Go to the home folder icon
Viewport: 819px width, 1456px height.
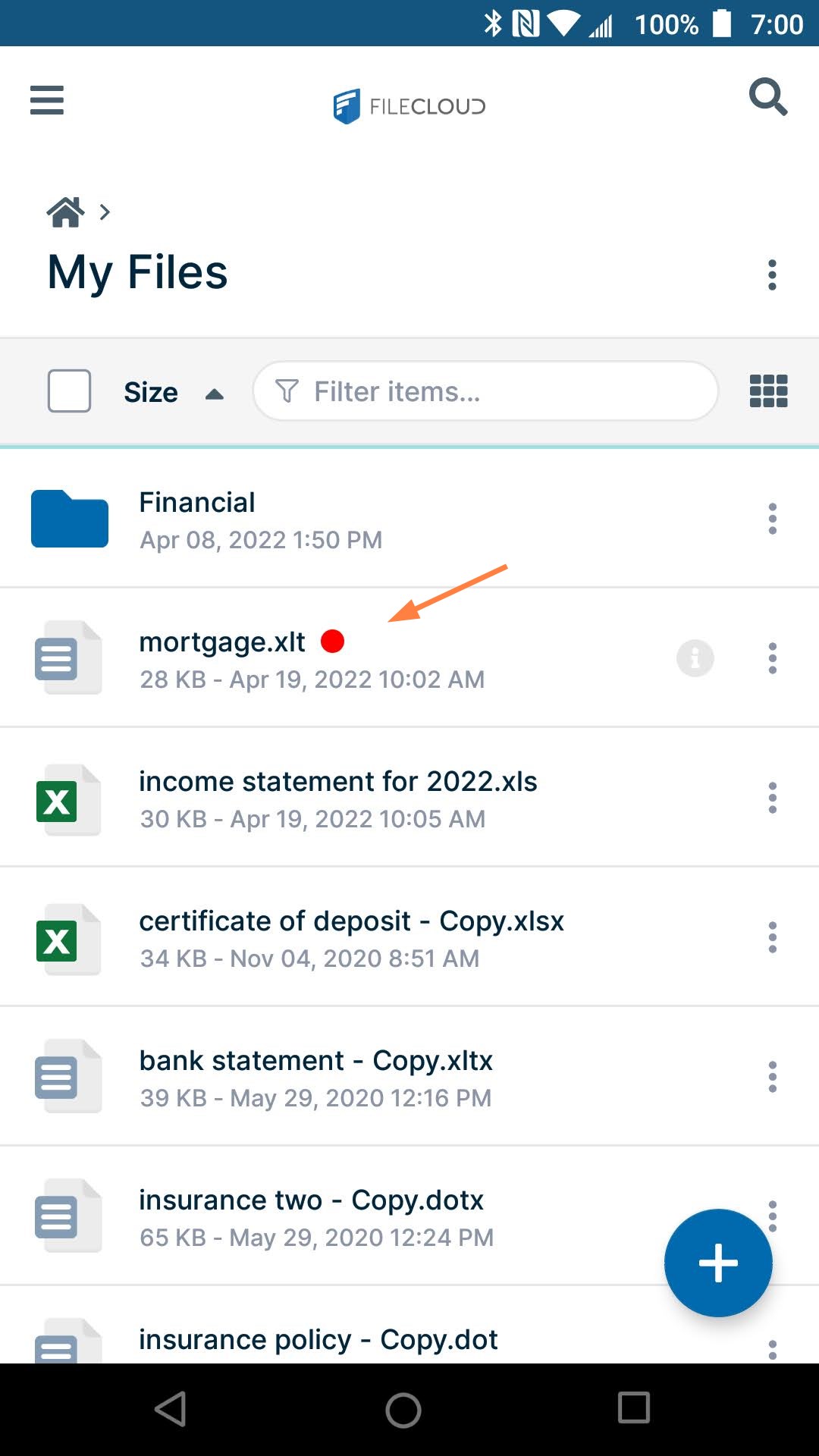click(x=66, y=212)
